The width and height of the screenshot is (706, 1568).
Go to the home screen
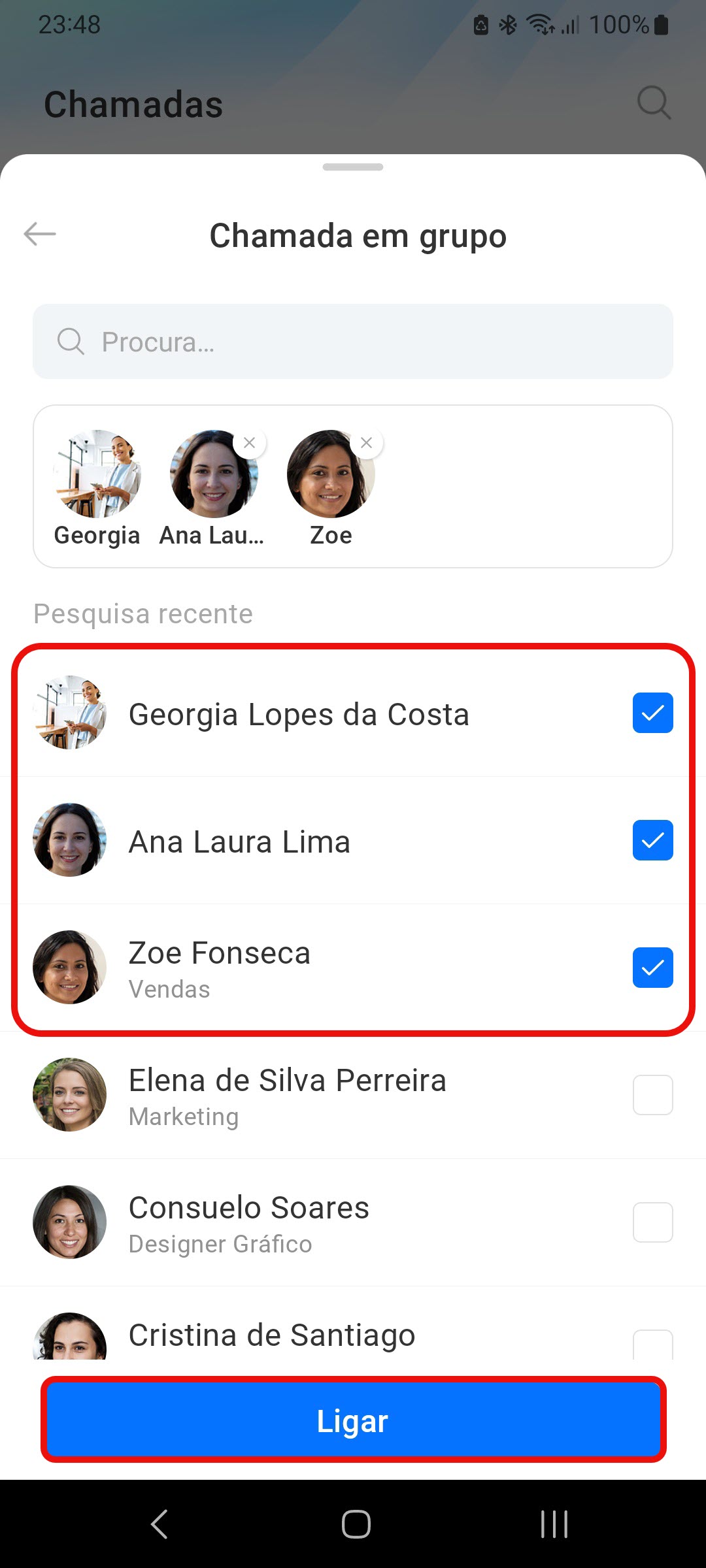(x=356, y=1524)
